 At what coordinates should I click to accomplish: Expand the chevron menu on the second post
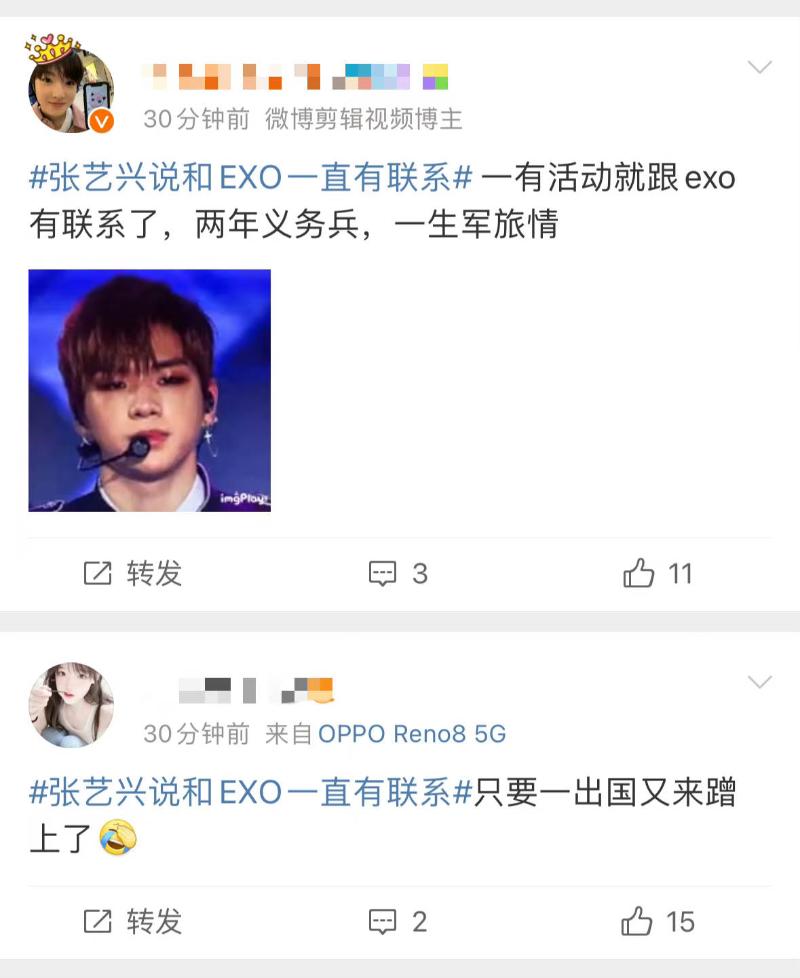click(x=760, y=682)
